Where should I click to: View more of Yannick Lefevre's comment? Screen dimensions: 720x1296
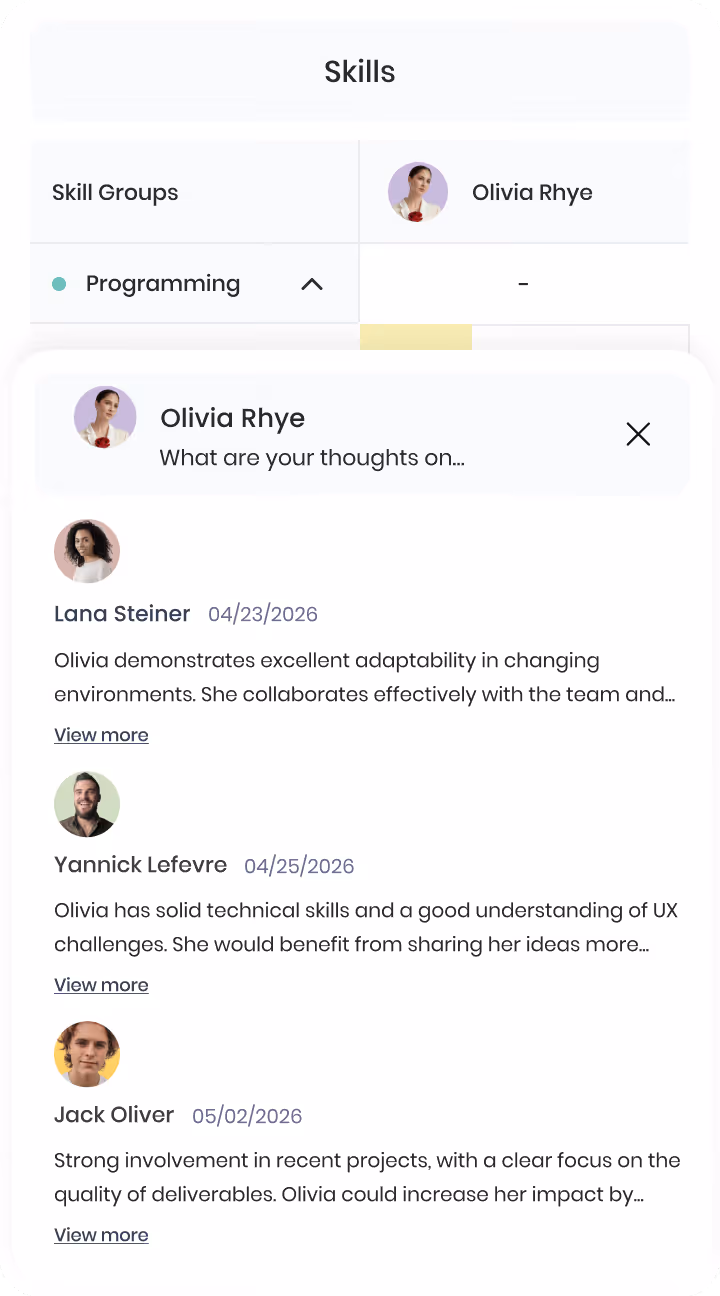tap(101, 985)
